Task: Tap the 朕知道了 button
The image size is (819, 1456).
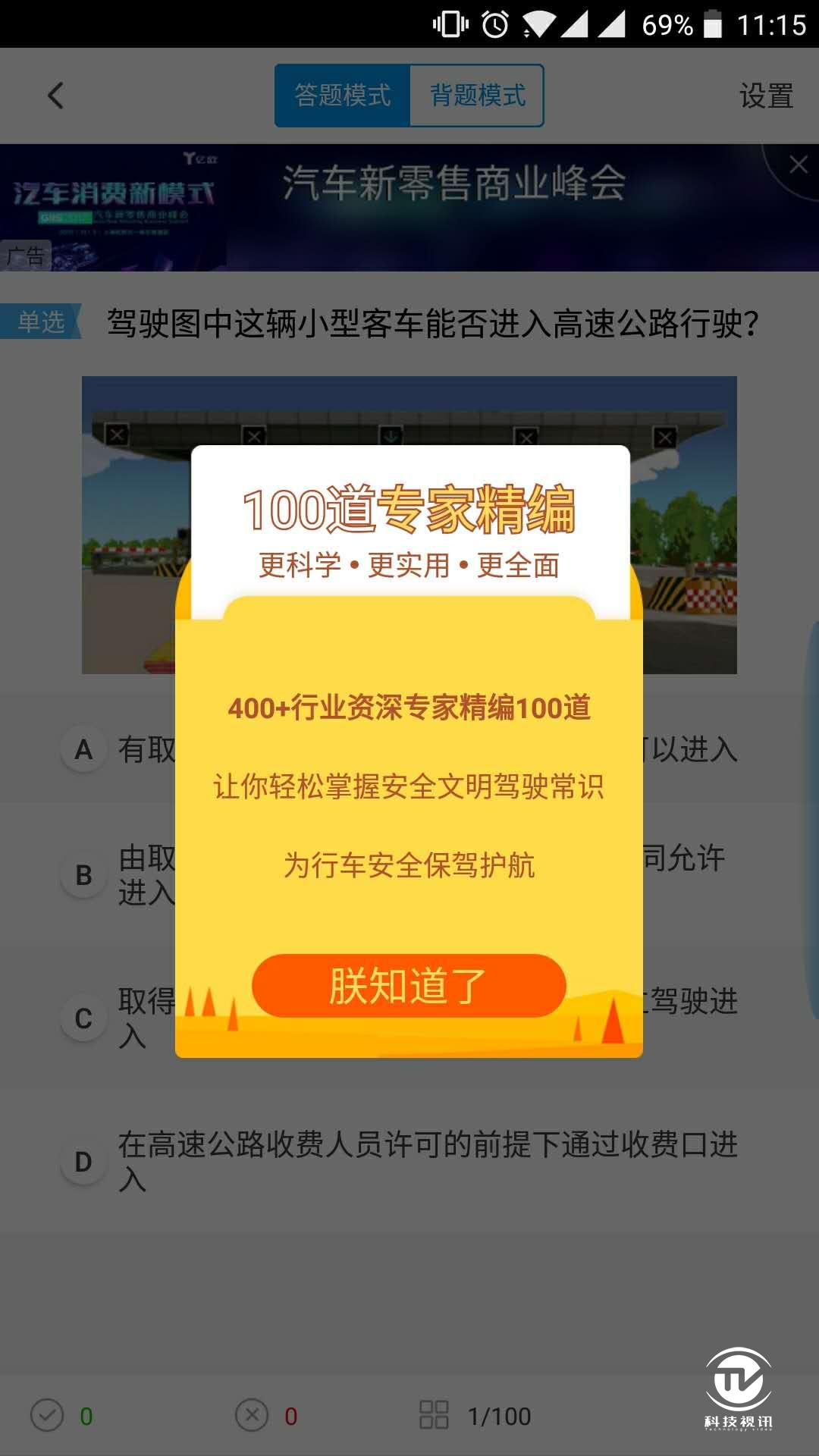Action: point(409,985)
